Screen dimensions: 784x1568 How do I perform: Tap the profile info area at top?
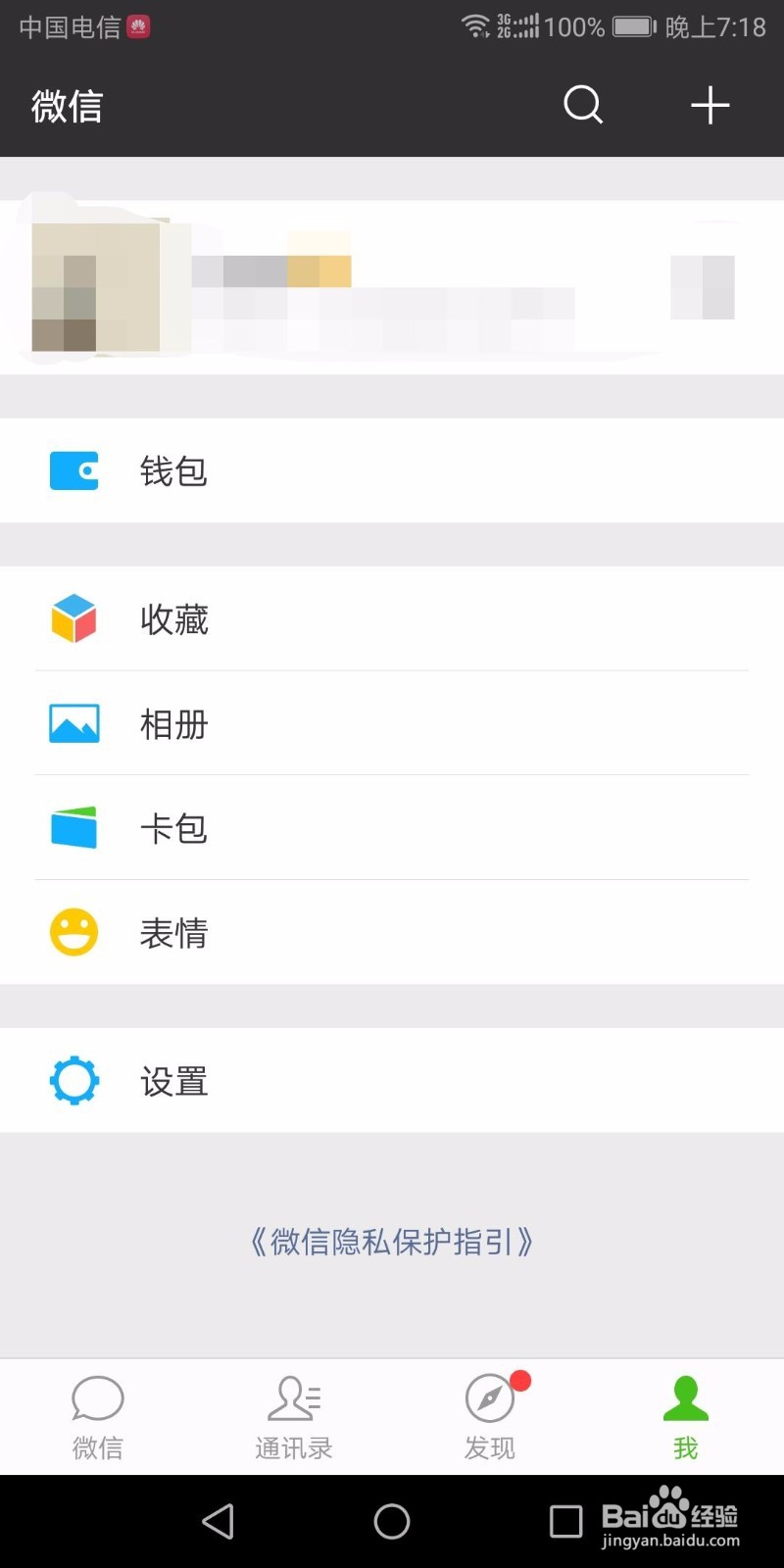click(x=392, y=279)
